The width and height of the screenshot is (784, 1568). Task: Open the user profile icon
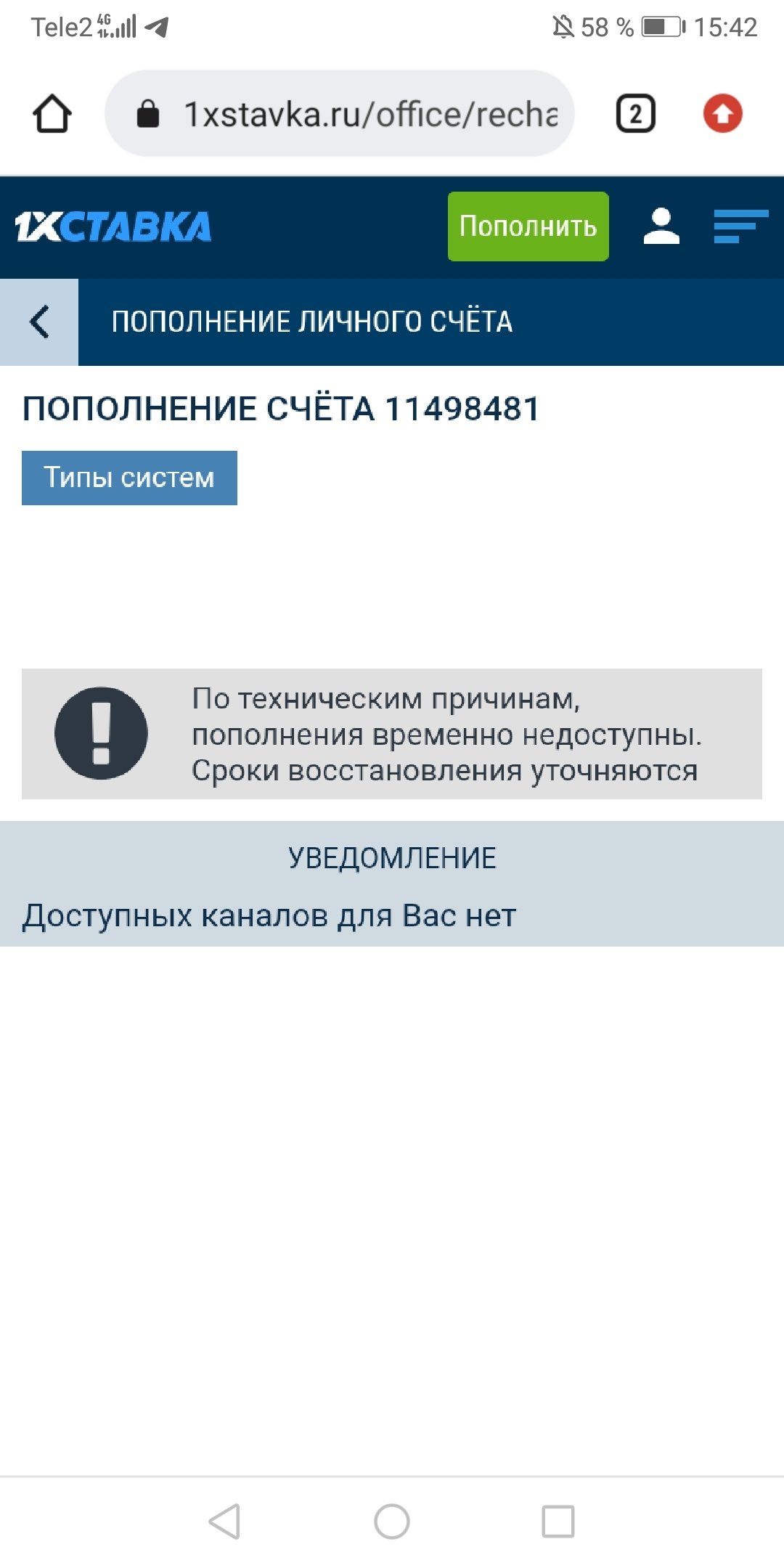click(x=661, y=226)
